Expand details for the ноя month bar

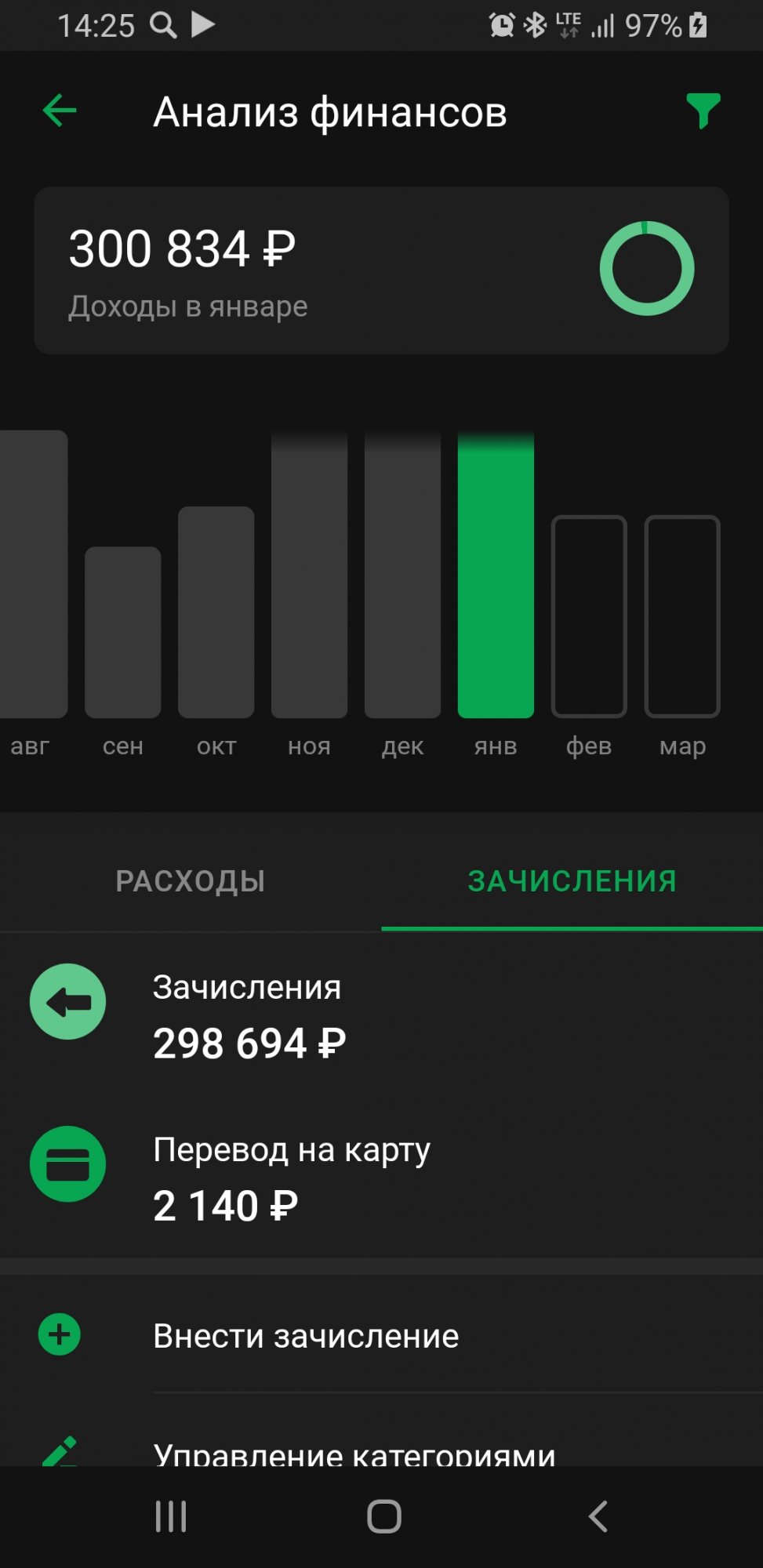coord(309,580)
